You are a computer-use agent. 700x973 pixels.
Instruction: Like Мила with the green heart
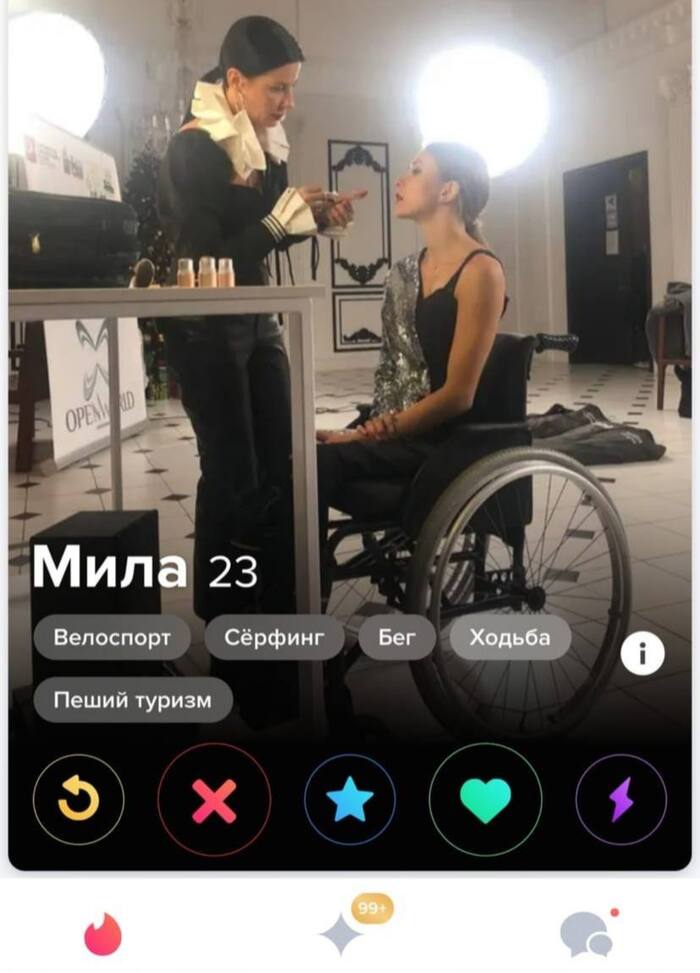coord(485,800)
